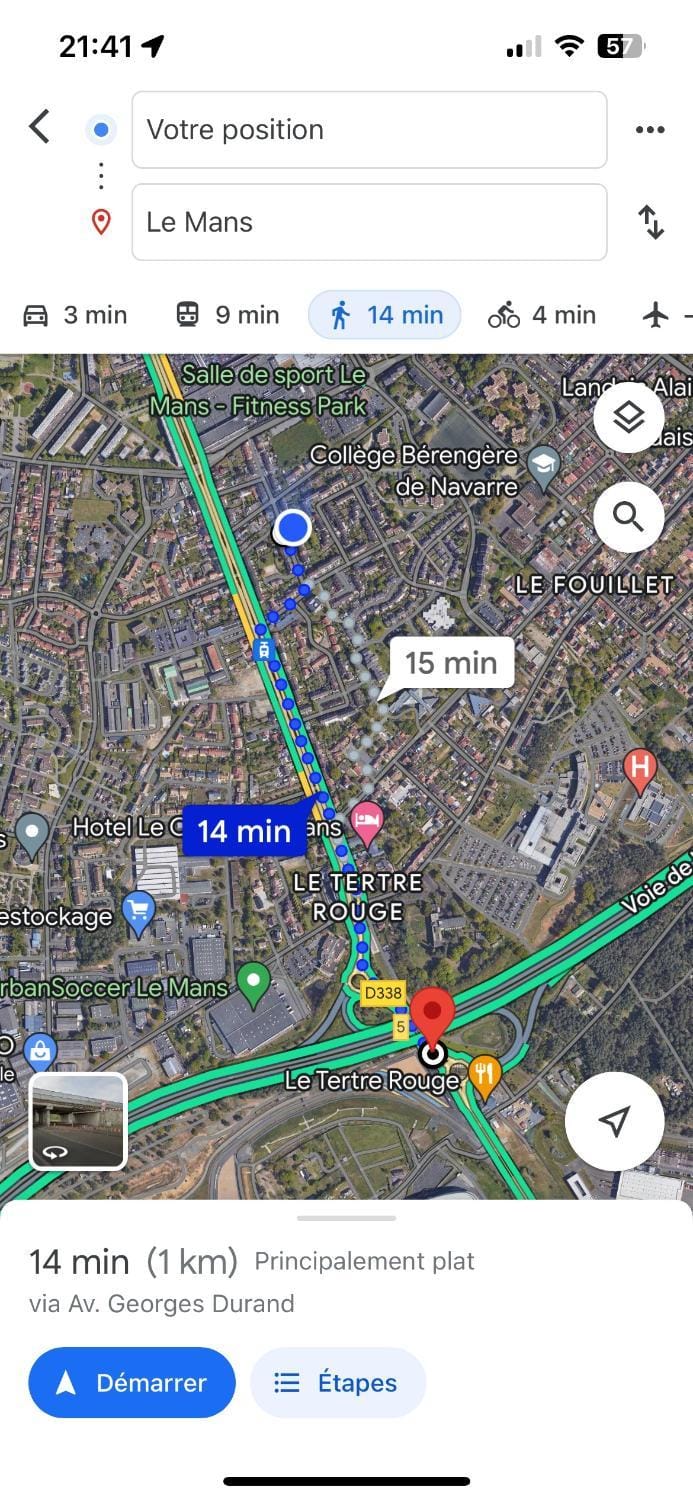693x1500 pixels.
Task: Swap origin and destination
Action: [x=651, y=222]
